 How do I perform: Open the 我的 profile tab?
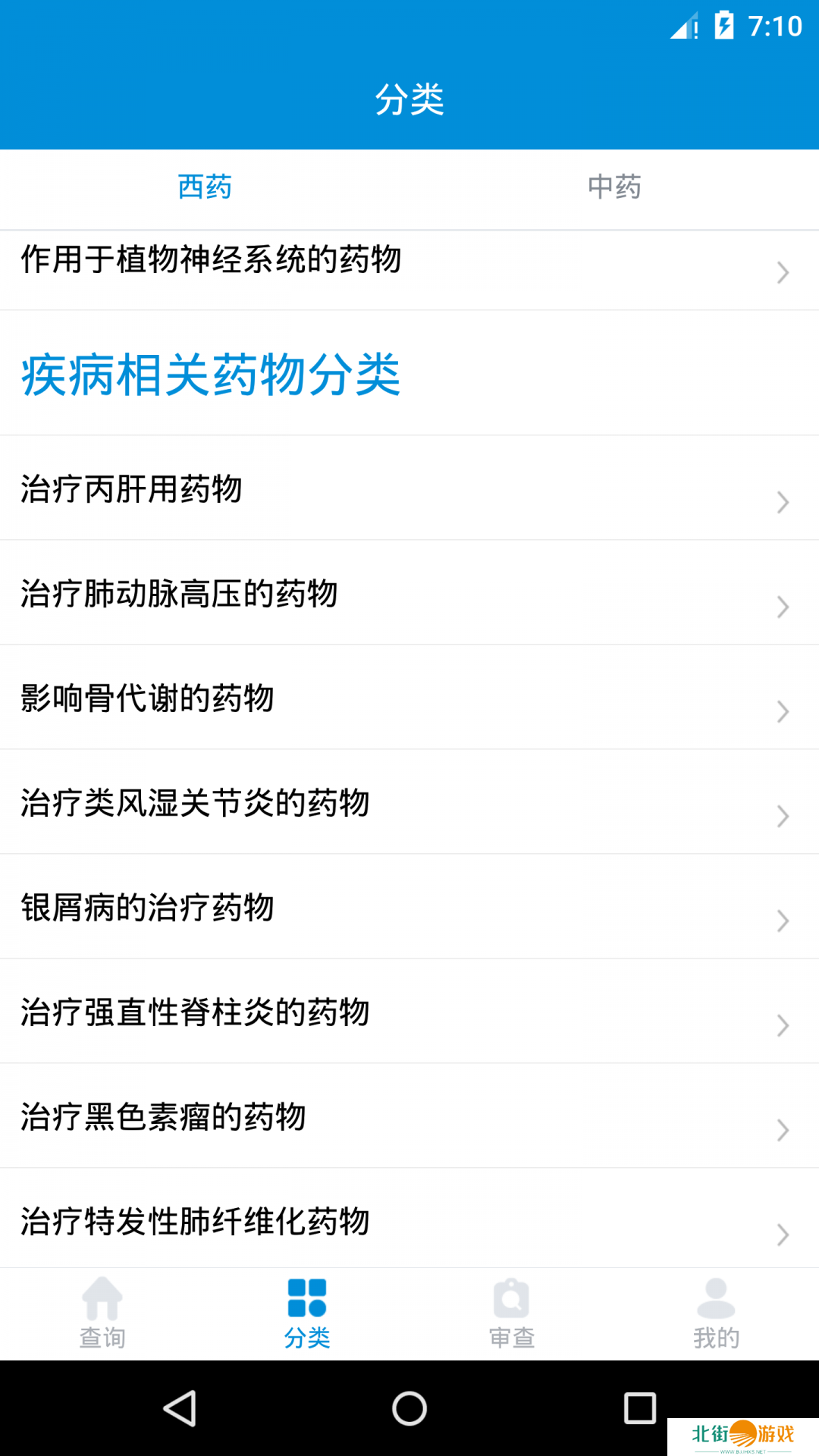pos(717,1313)
